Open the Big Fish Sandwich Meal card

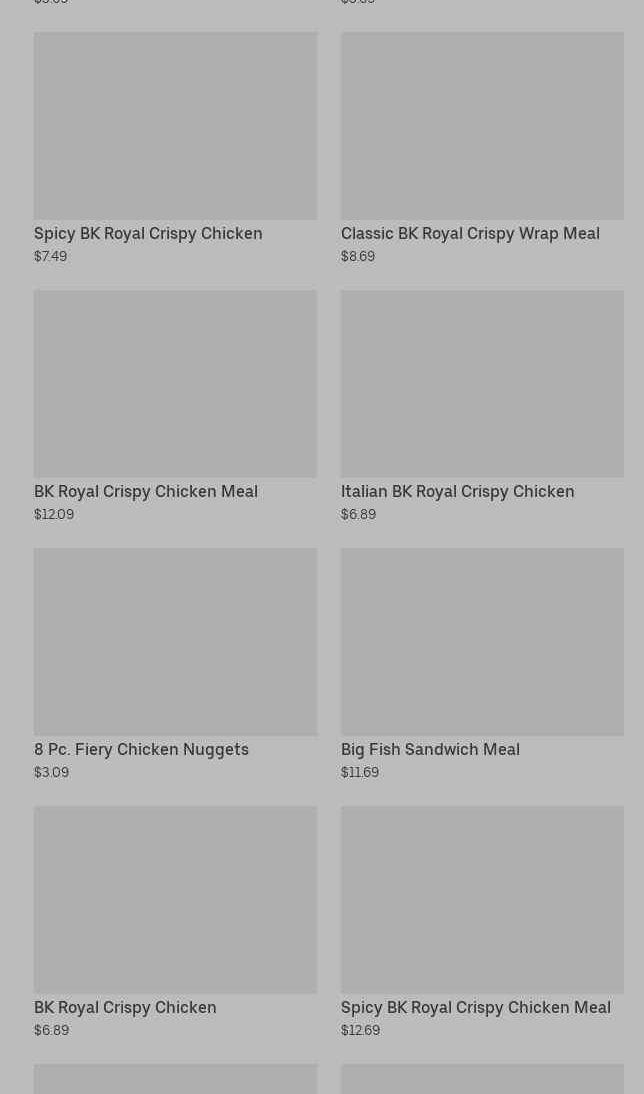point(482,664)
